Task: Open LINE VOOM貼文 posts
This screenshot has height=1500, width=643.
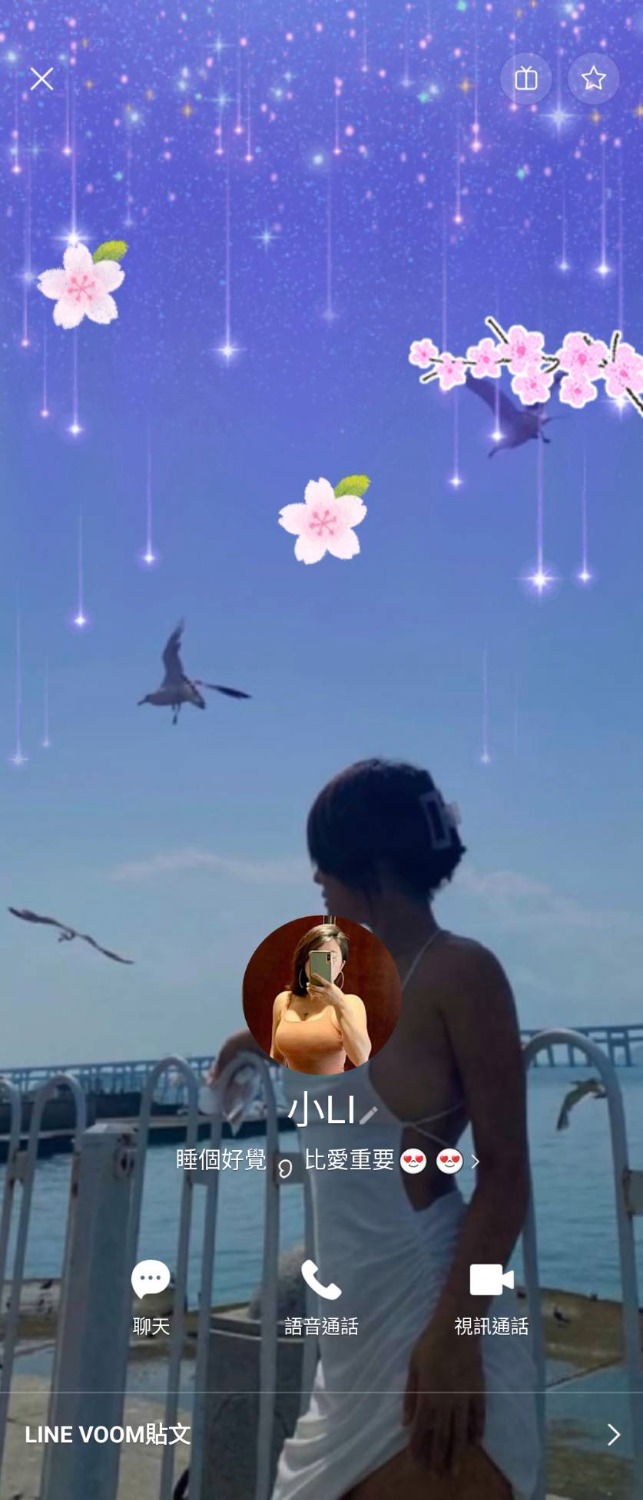Action: point(321,1434)
